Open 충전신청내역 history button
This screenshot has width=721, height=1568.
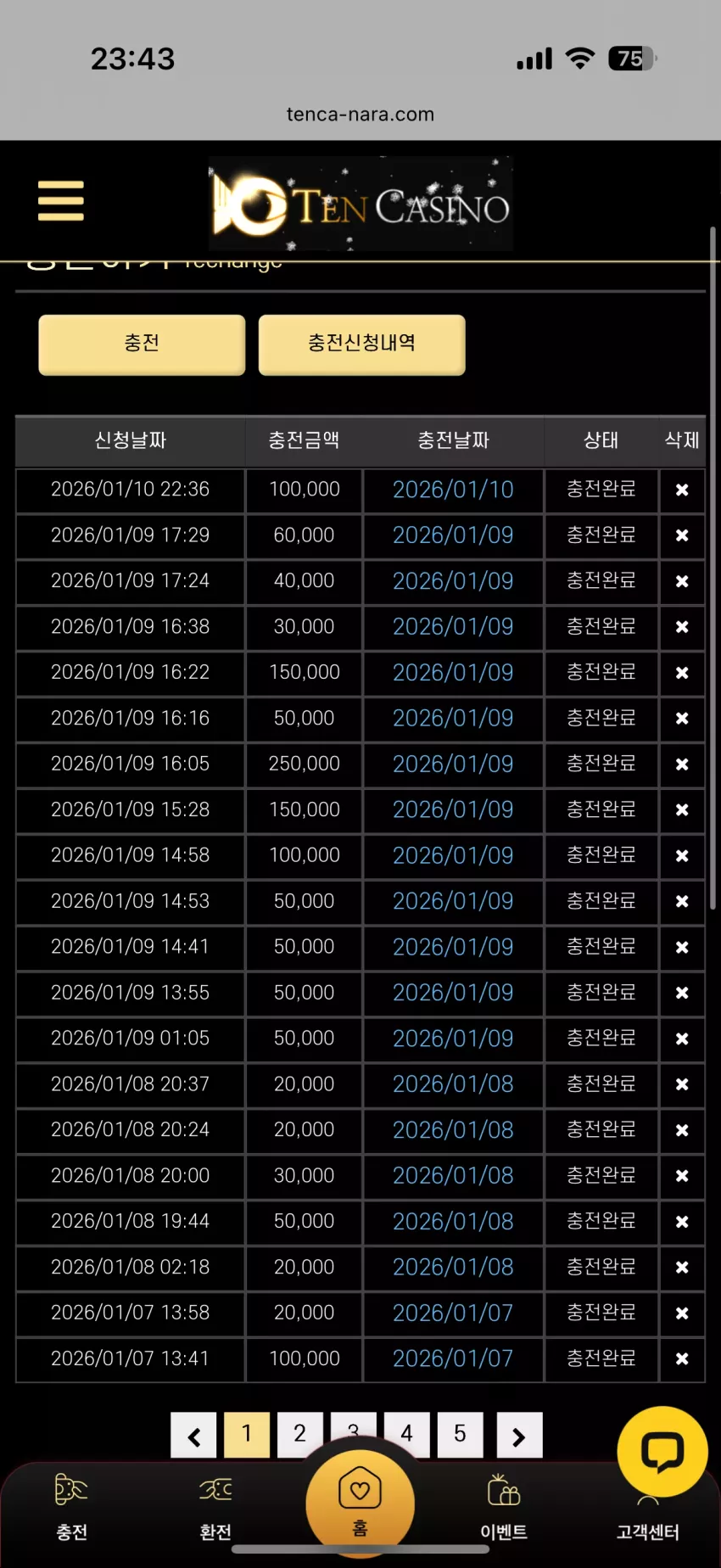click(361, 344)
